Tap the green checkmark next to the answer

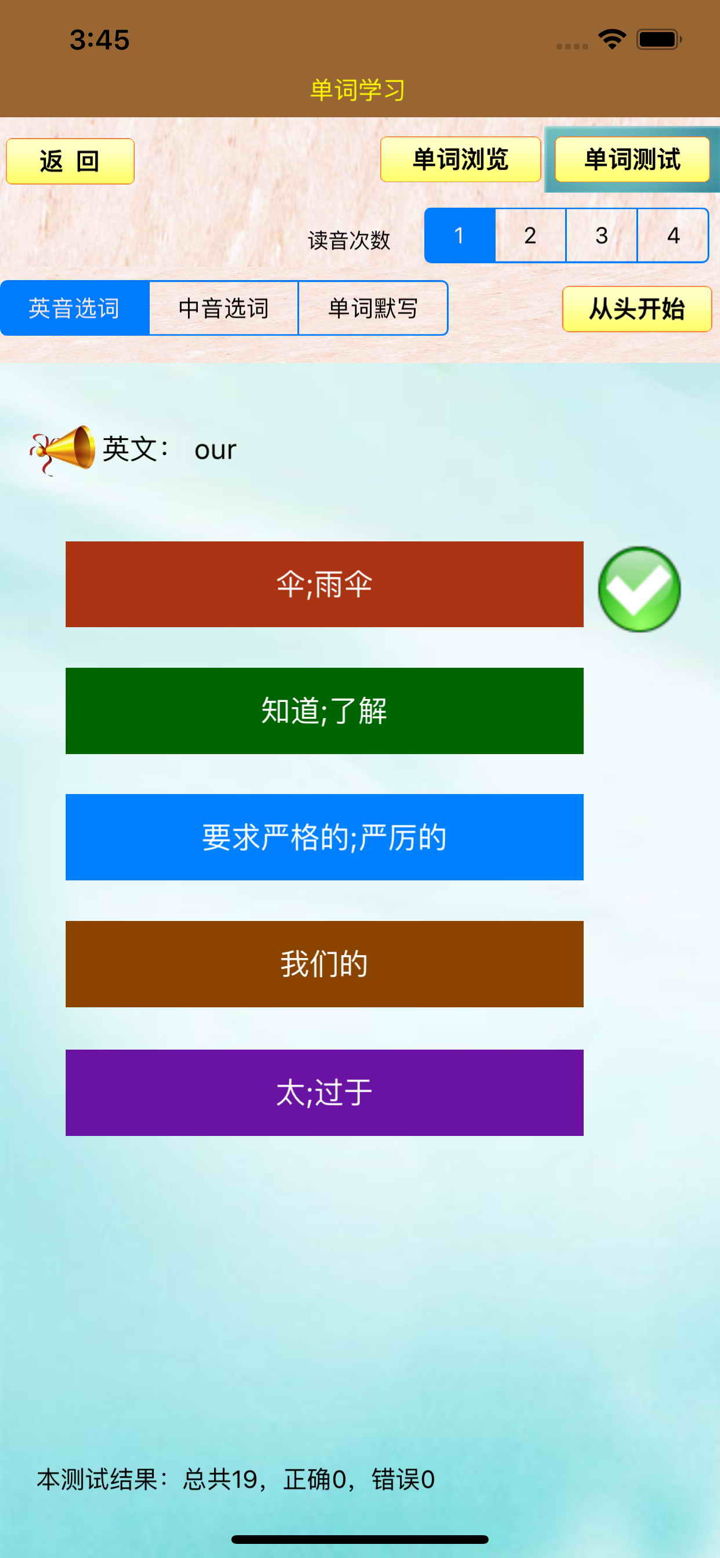(x=639, y=590)
